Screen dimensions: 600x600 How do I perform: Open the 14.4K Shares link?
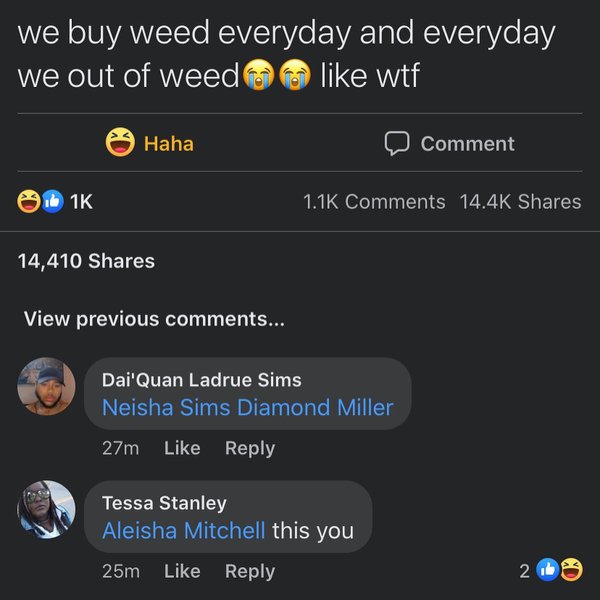coord(520,201)
